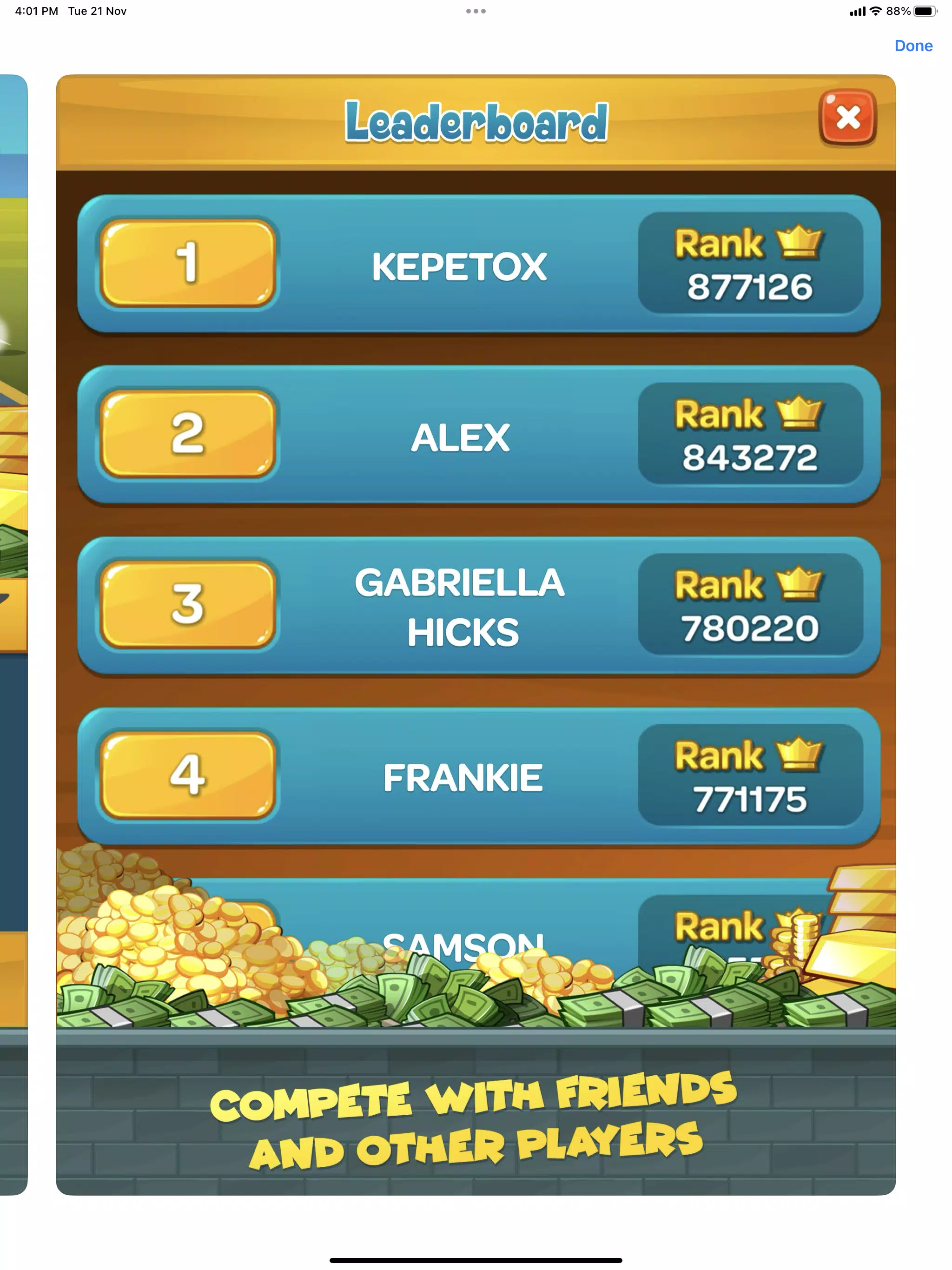
Task: Open the multitasking three-dot menu
Action: (476, 11)
